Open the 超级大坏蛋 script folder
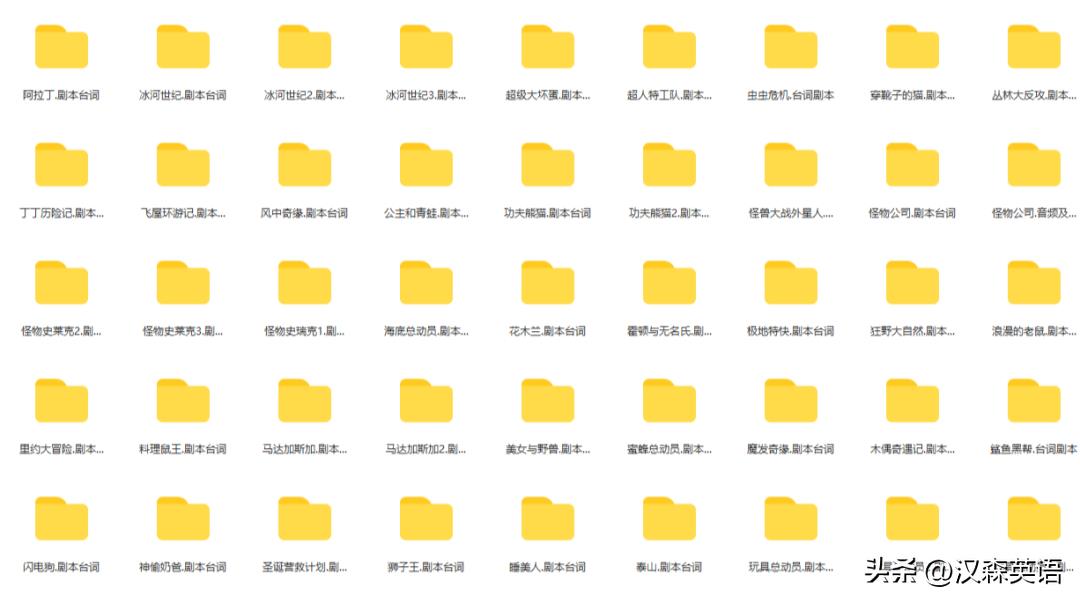The image size is (1080, 602). (x=547, y=48)
